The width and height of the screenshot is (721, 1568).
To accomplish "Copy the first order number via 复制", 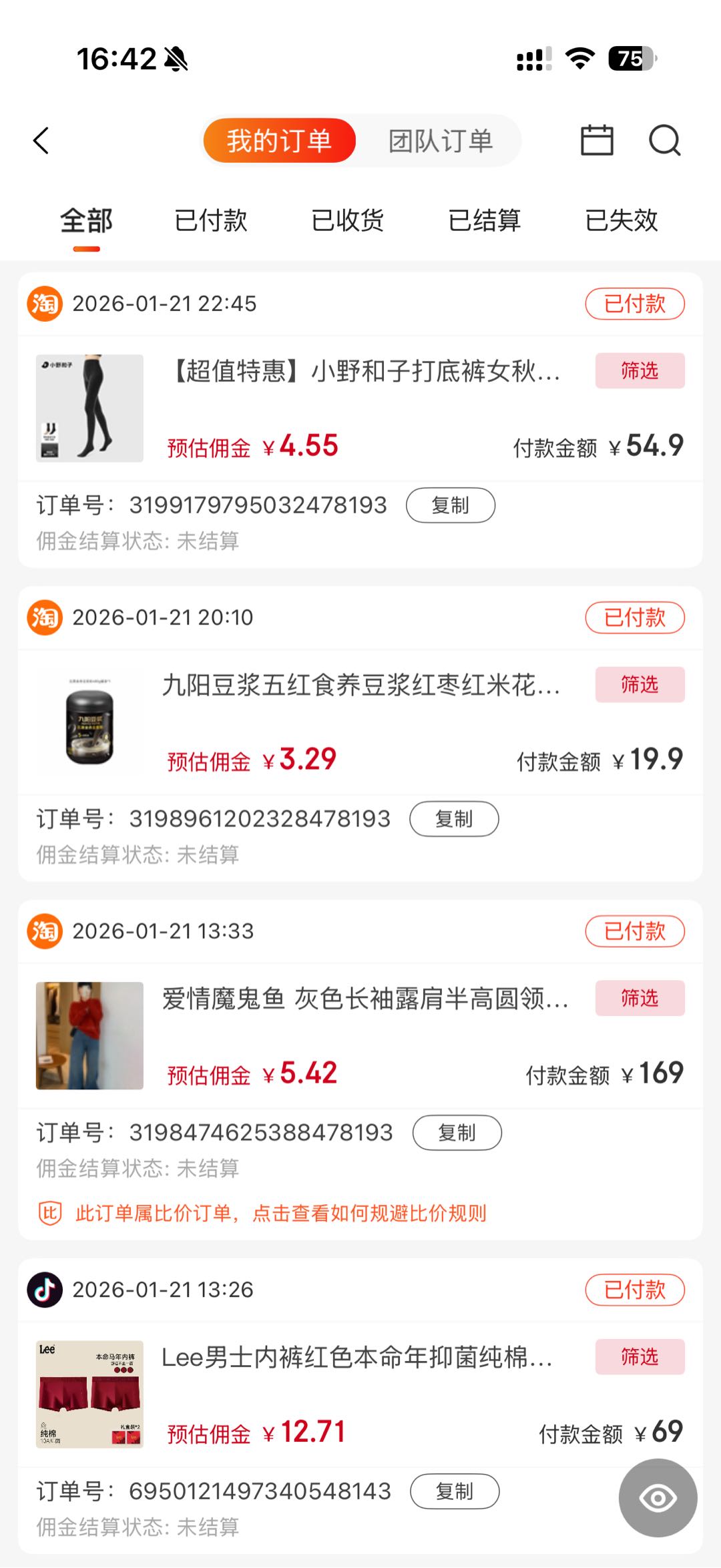I will (x=451, y=505).
